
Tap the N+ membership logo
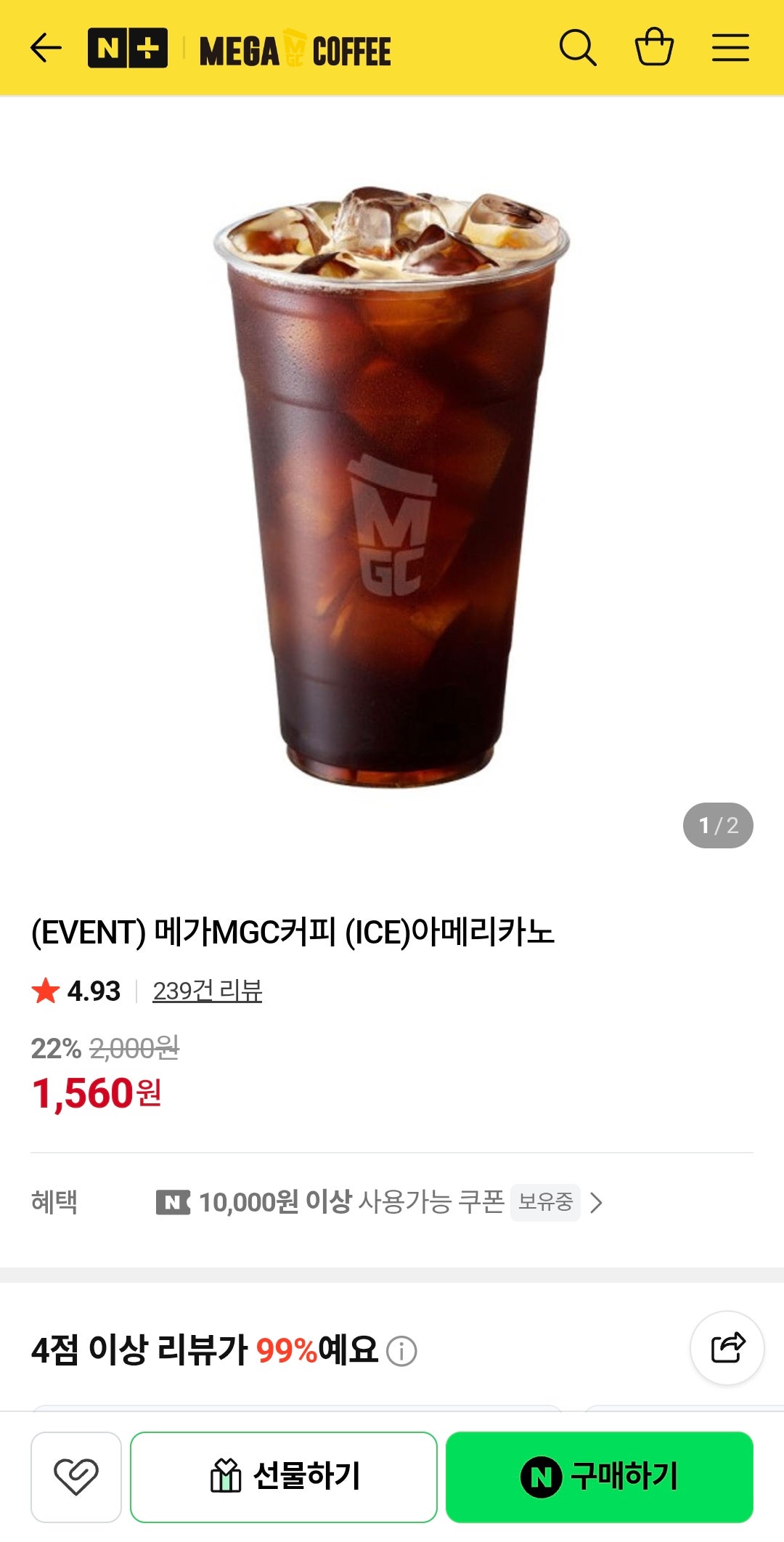[x=128, y=46]
